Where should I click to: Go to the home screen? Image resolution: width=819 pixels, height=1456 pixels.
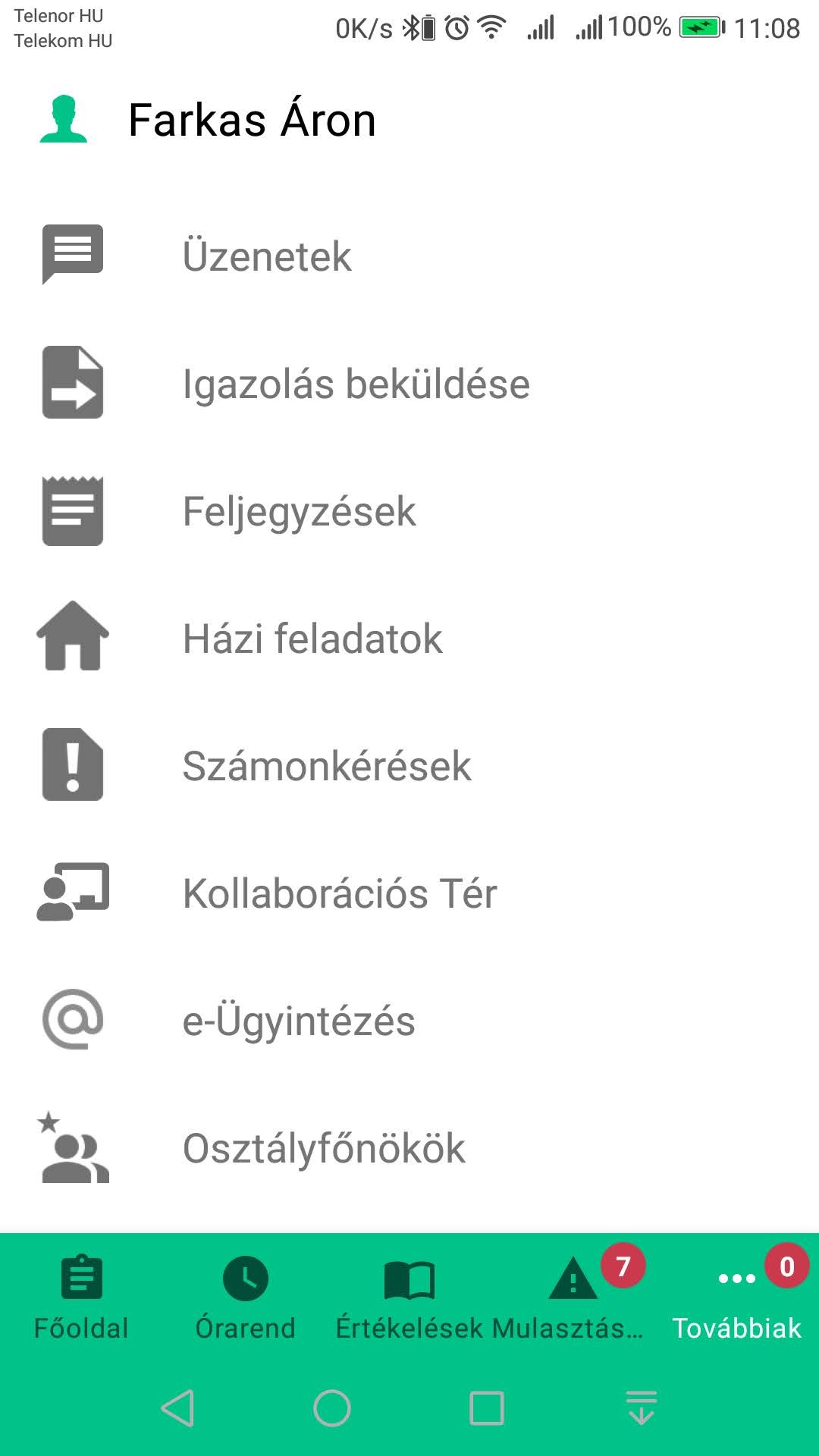click(332, 1408)
